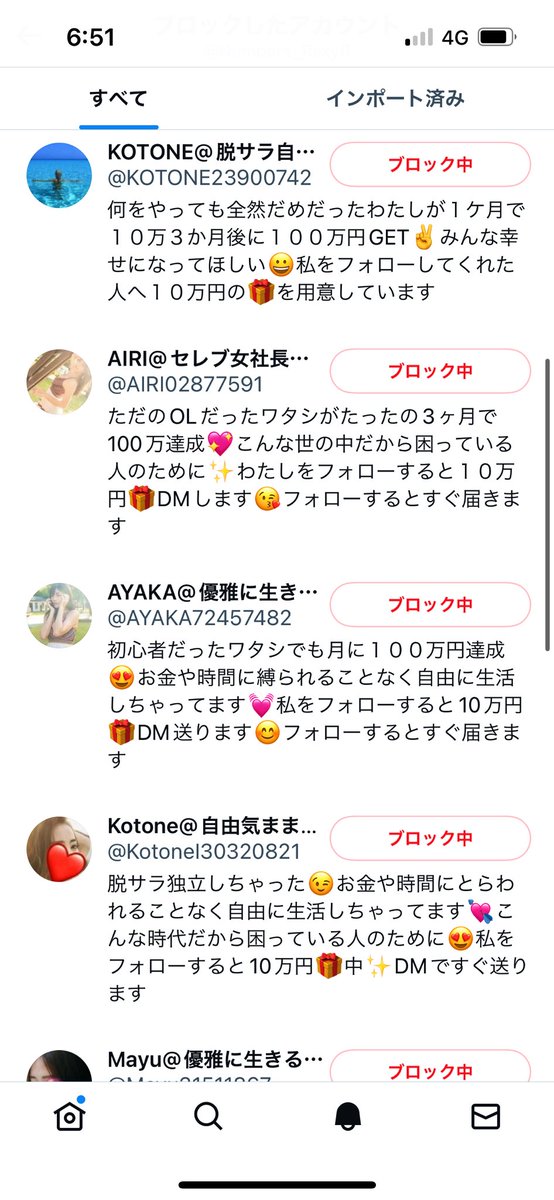Switch to the インポート済み tab
The height and width of the screenshot is (1200, 554).
pyautogui.click(x=395, y=98)
